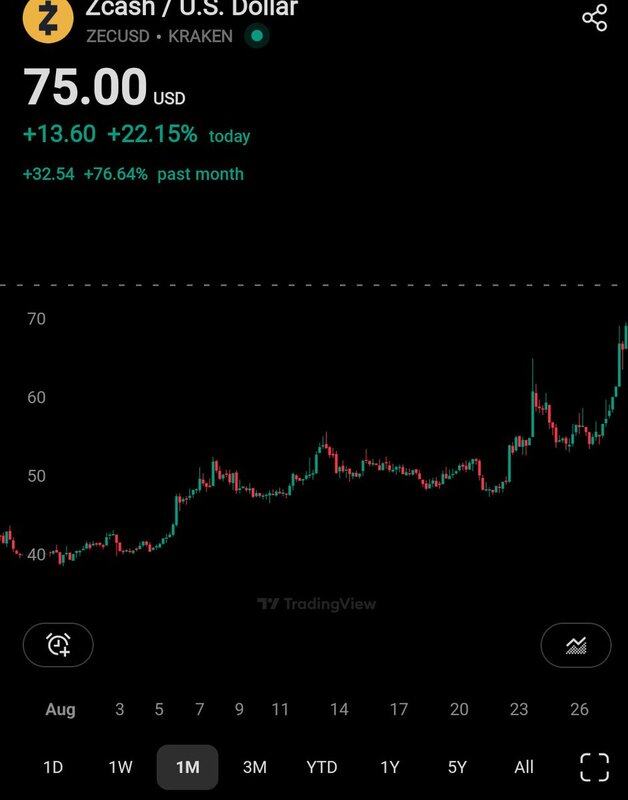
Task: Show year-to-date YTD range
Action: click(321, 767)
